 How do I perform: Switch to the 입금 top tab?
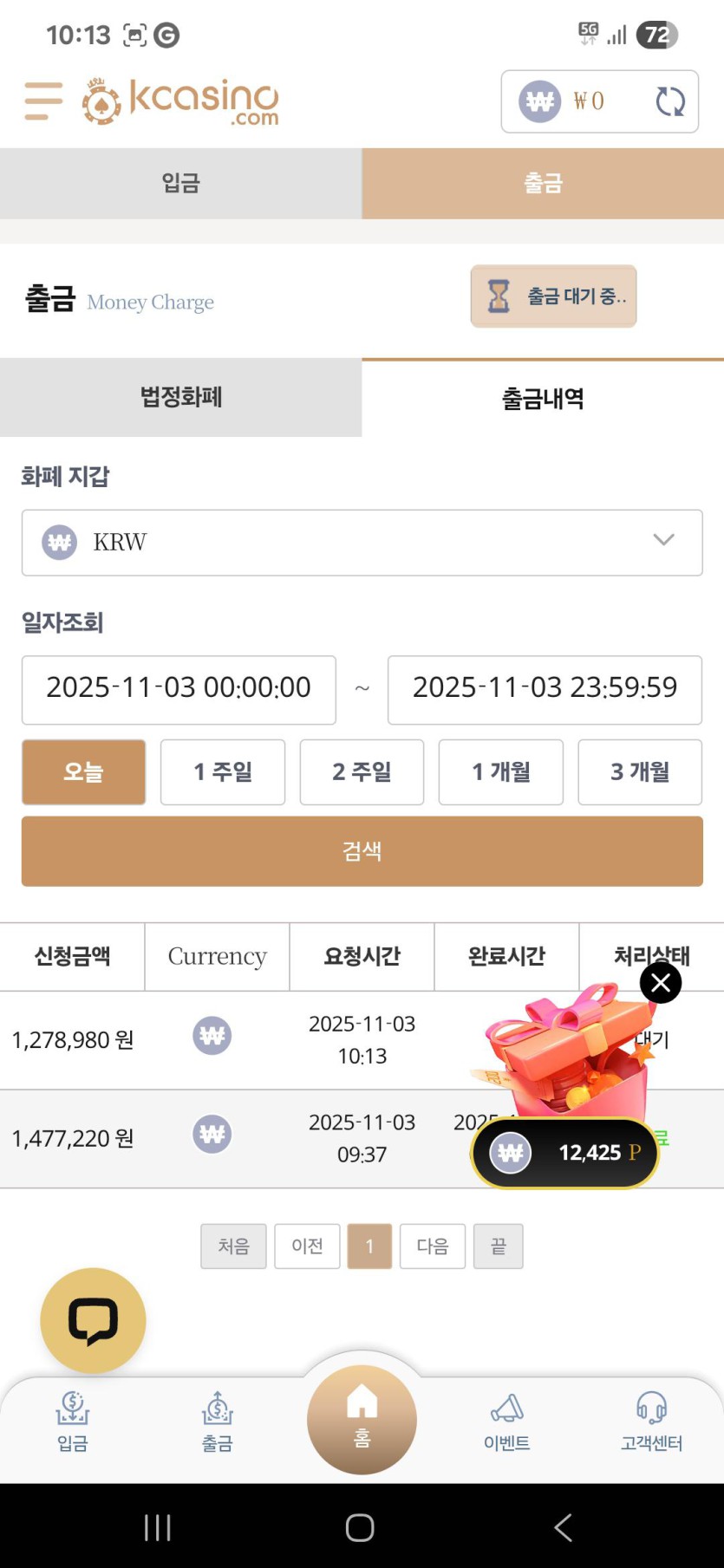click(x=180, y=183)
